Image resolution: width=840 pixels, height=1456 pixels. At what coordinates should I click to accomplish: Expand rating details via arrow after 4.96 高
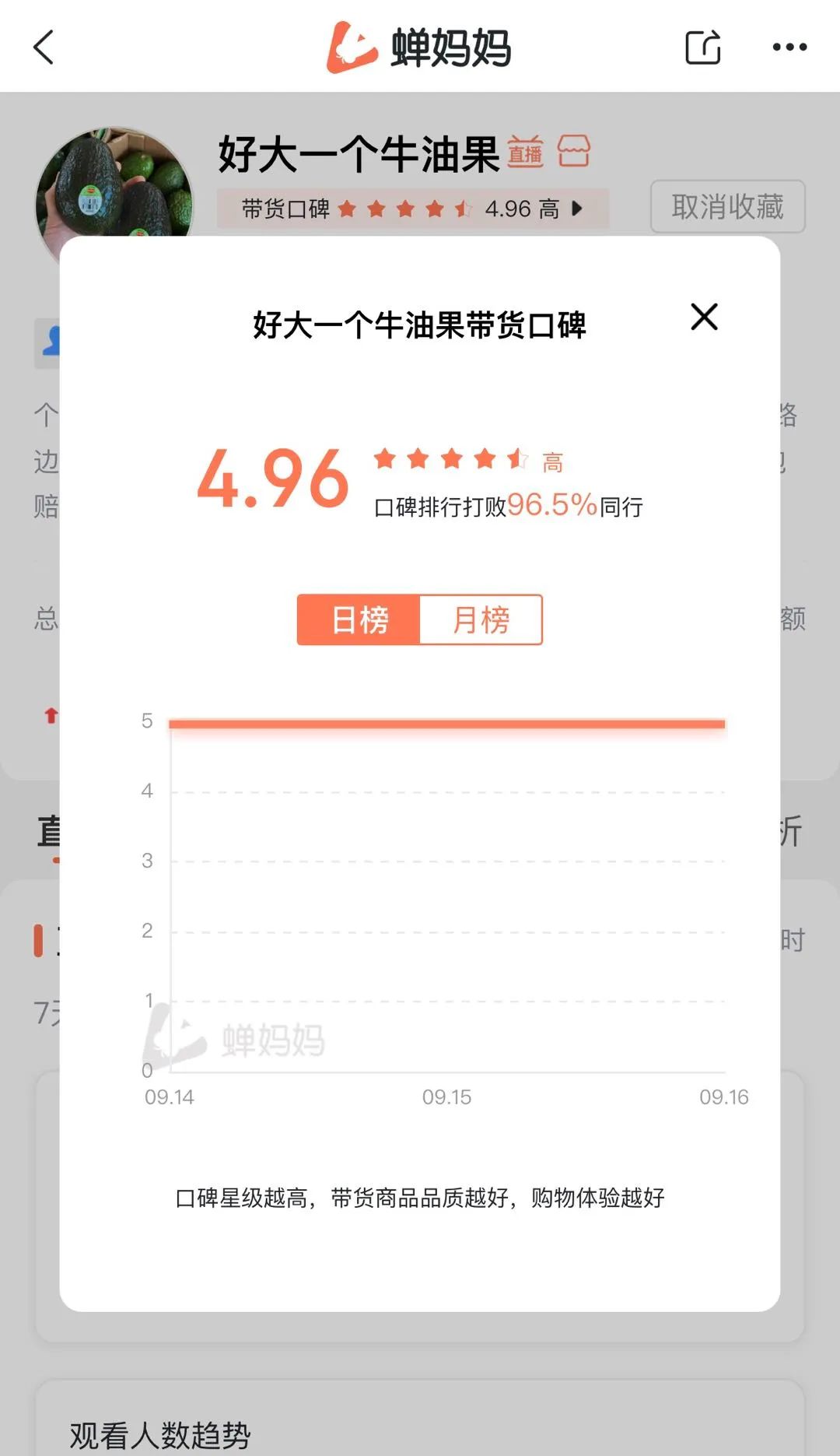click(x=576, y=209)
